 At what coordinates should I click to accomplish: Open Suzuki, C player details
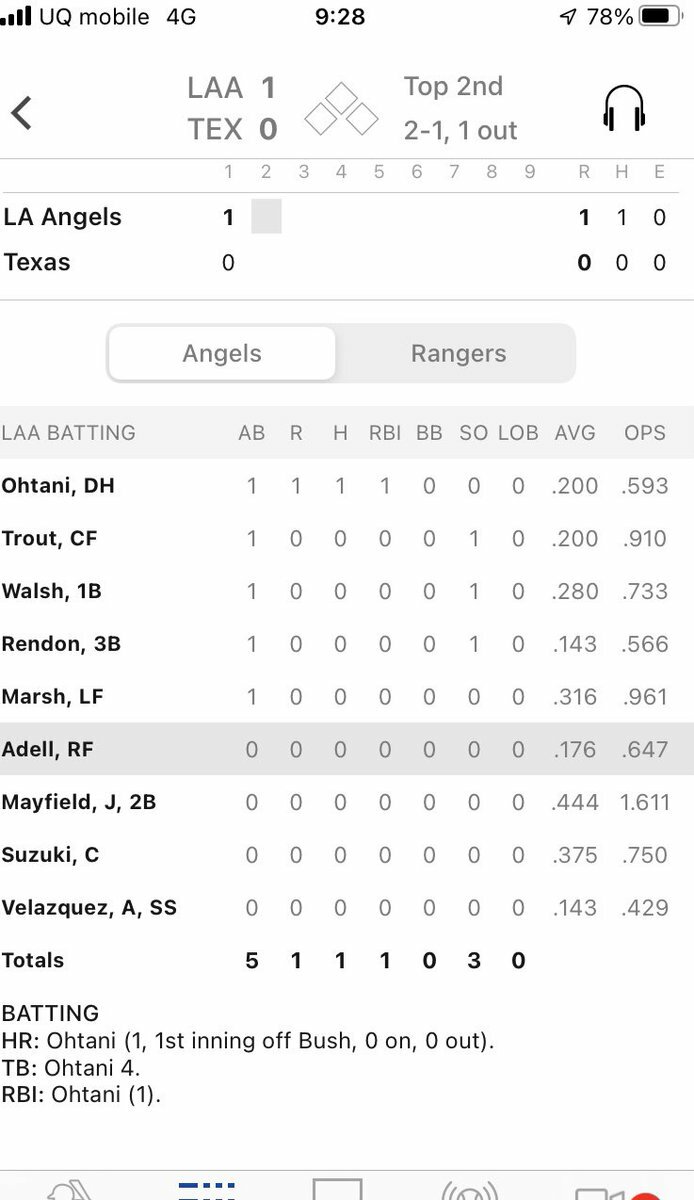pyautogui.click(x=50, y=855)
